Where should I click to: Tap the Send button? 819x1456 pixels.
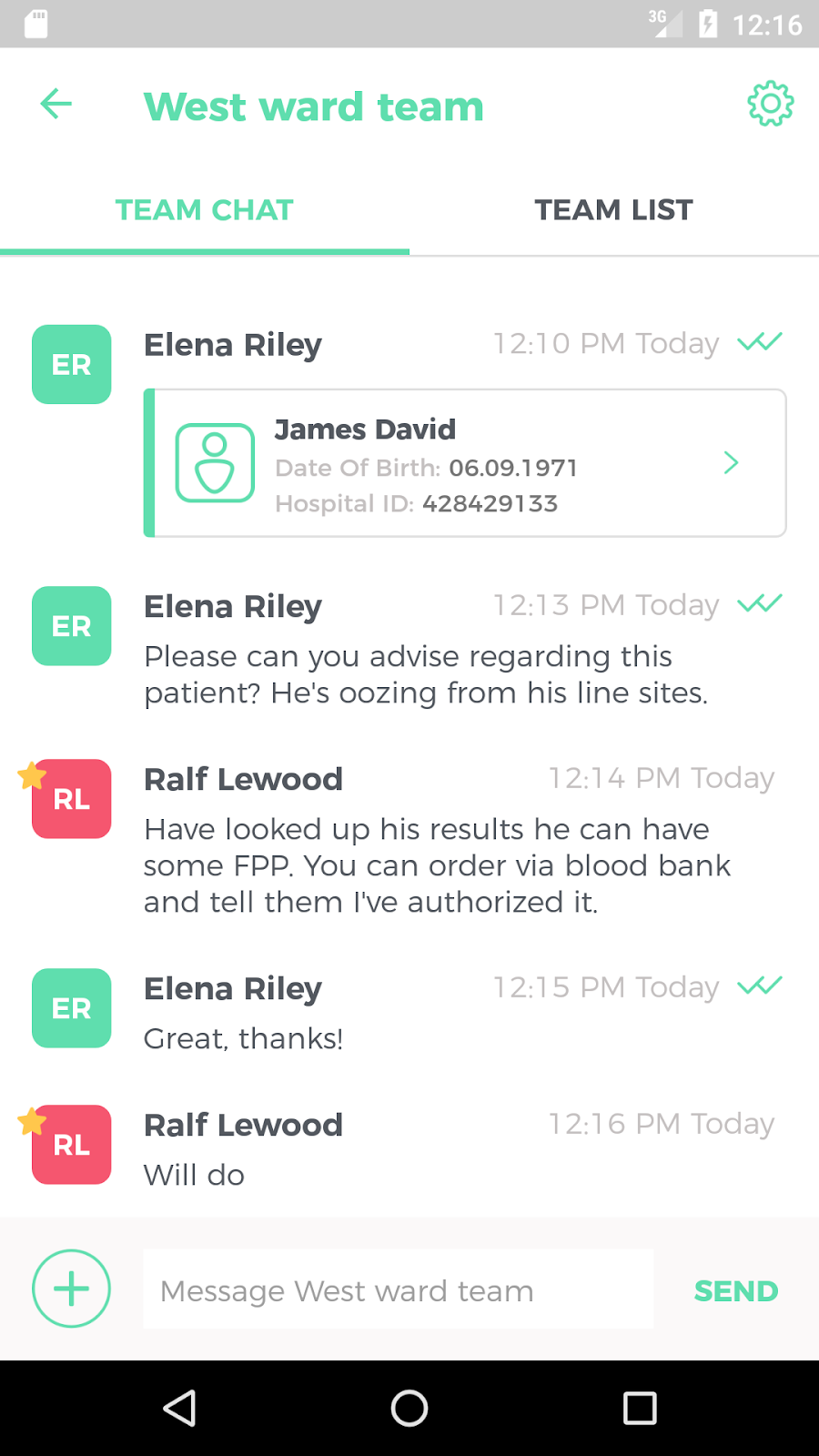736,1291
